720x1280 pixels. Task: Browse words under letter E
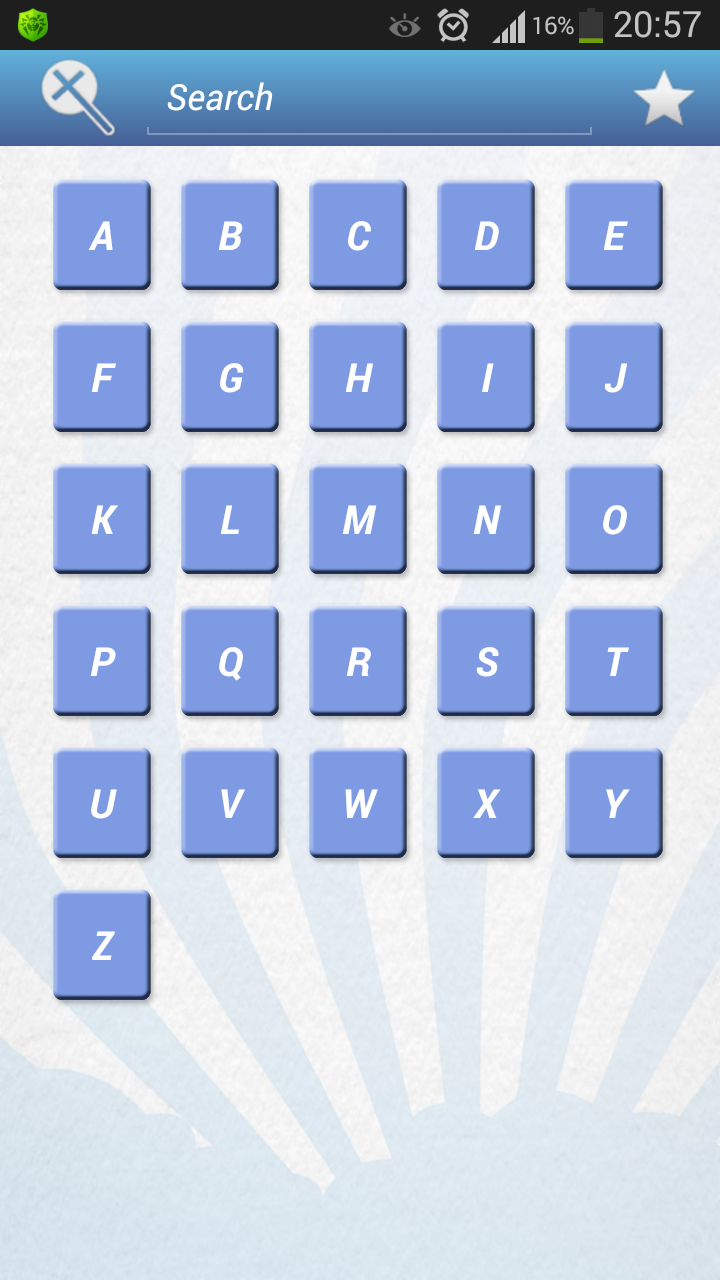[x=614, y=235]
